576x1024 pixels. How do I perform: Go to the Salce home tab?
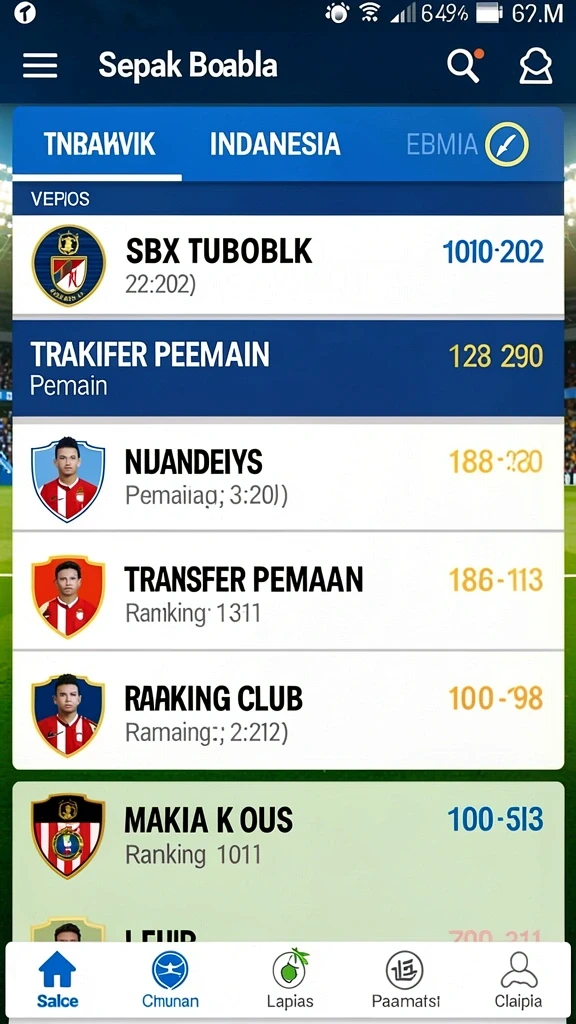pos(57,980)
